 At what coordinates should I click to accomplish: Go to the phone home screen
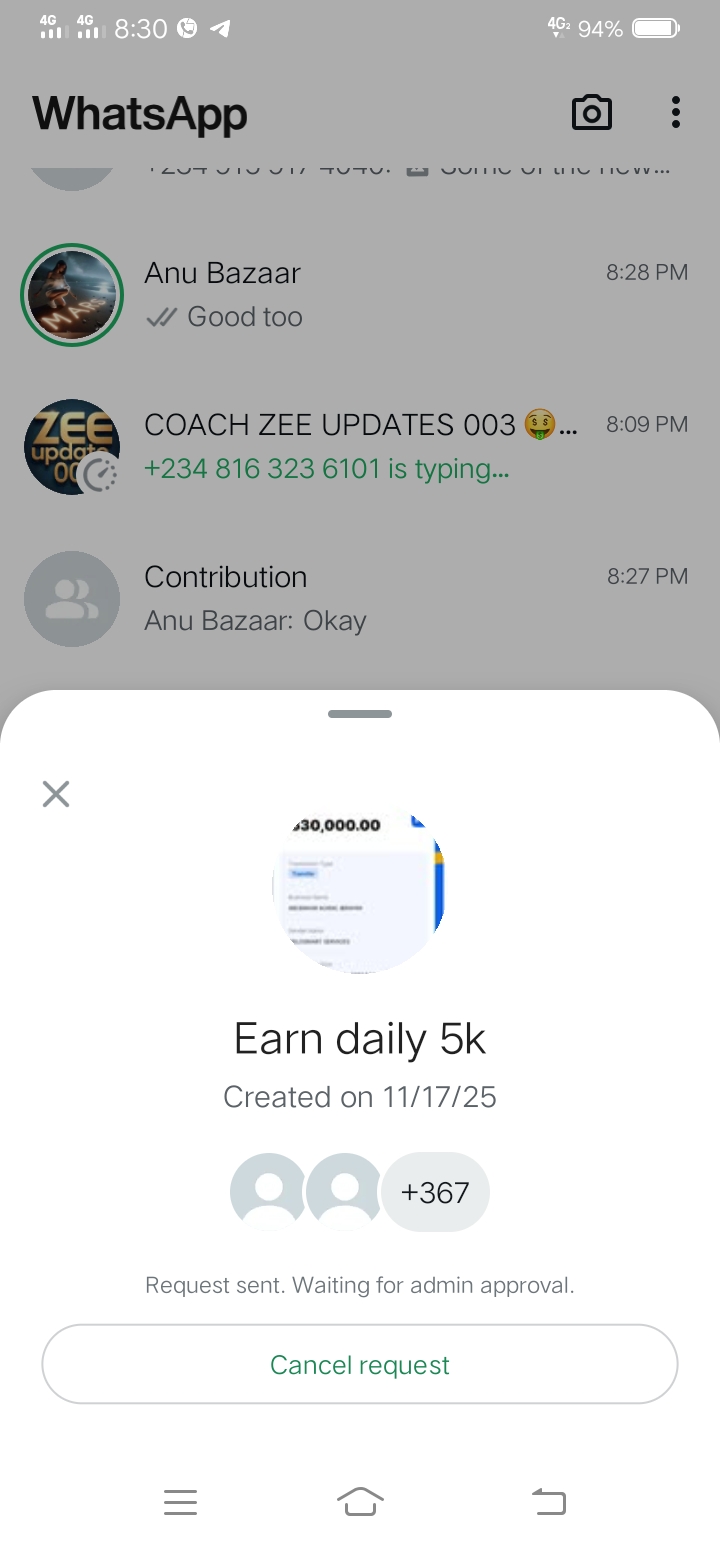point(360,1501)
